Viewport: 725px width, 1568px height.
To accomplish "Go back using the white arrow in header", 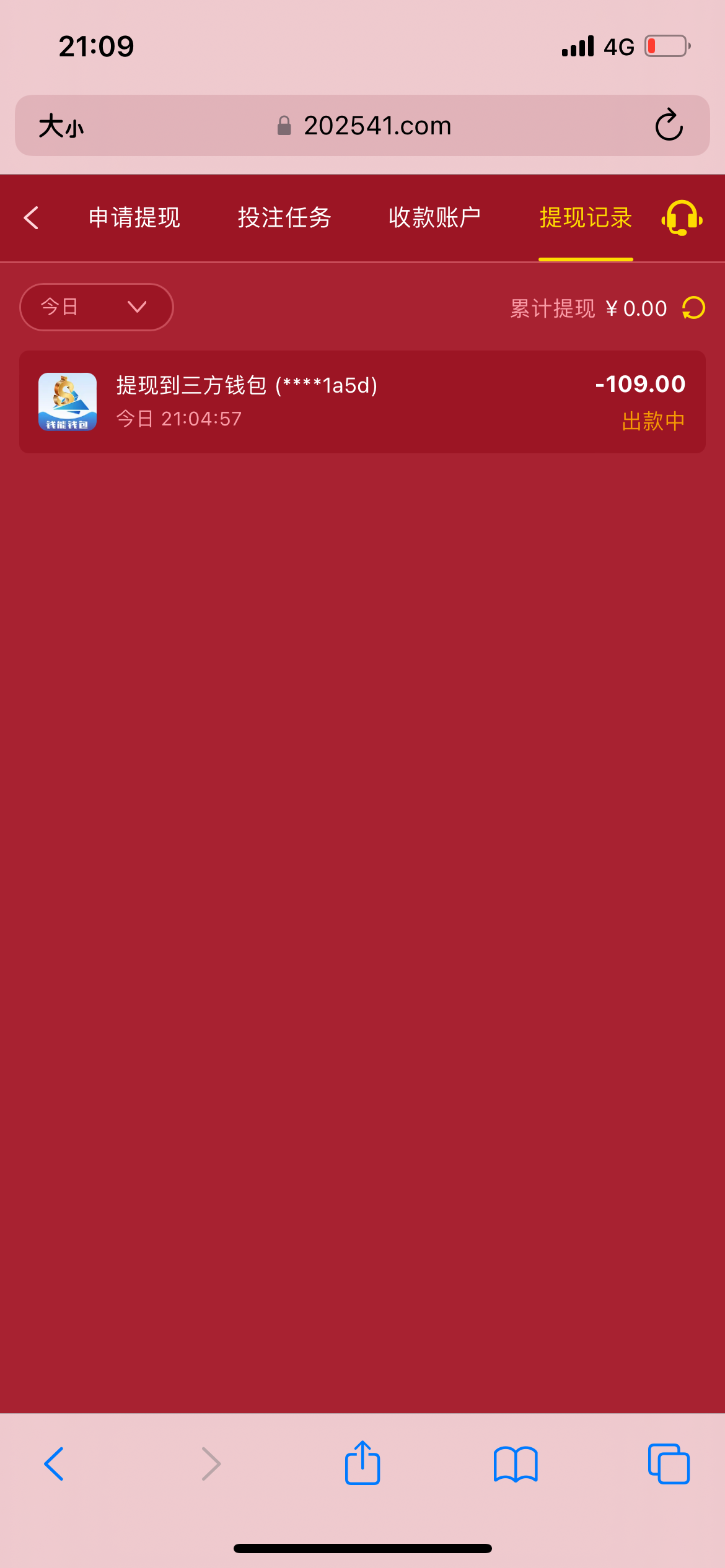I will pyautogui.click(x=31, y=218).
